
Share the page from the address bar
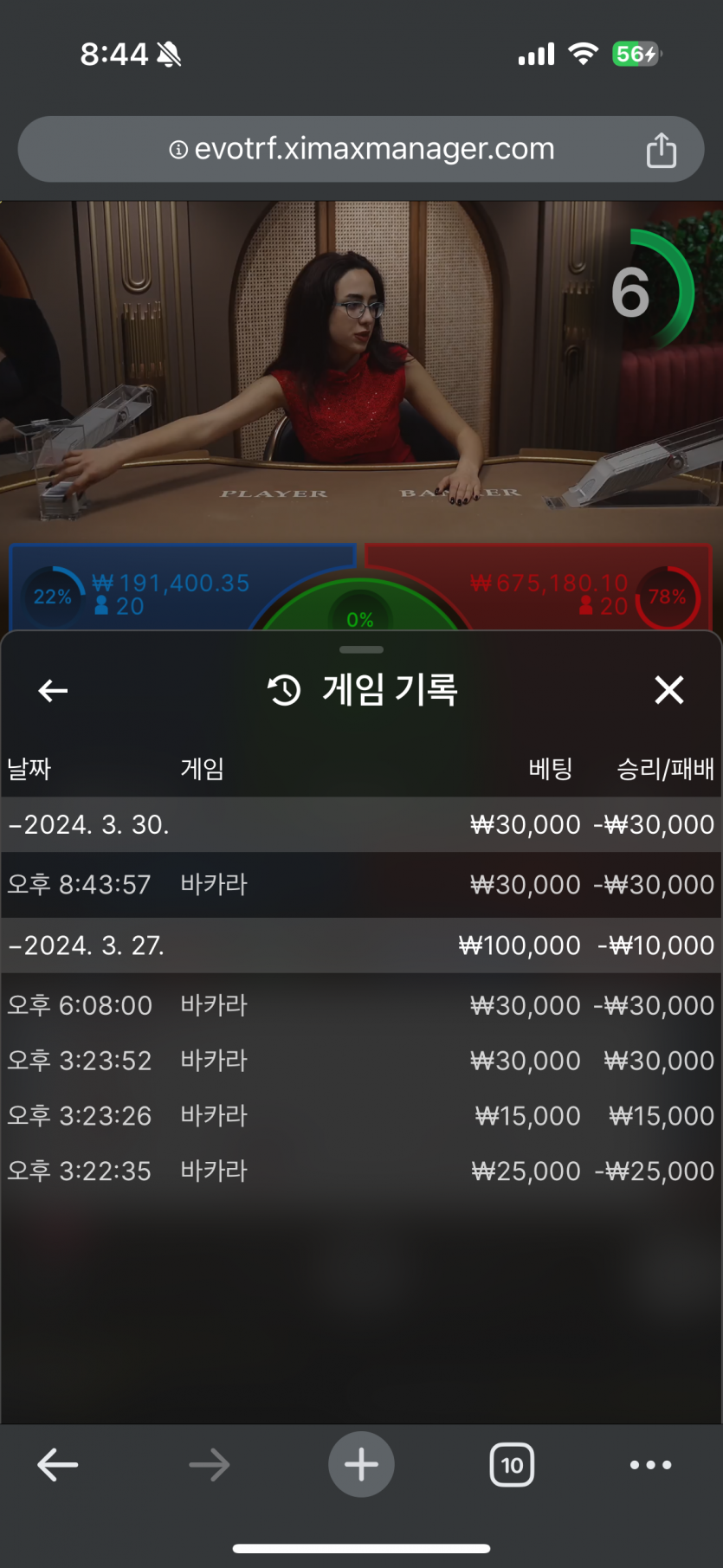point(661,150)
